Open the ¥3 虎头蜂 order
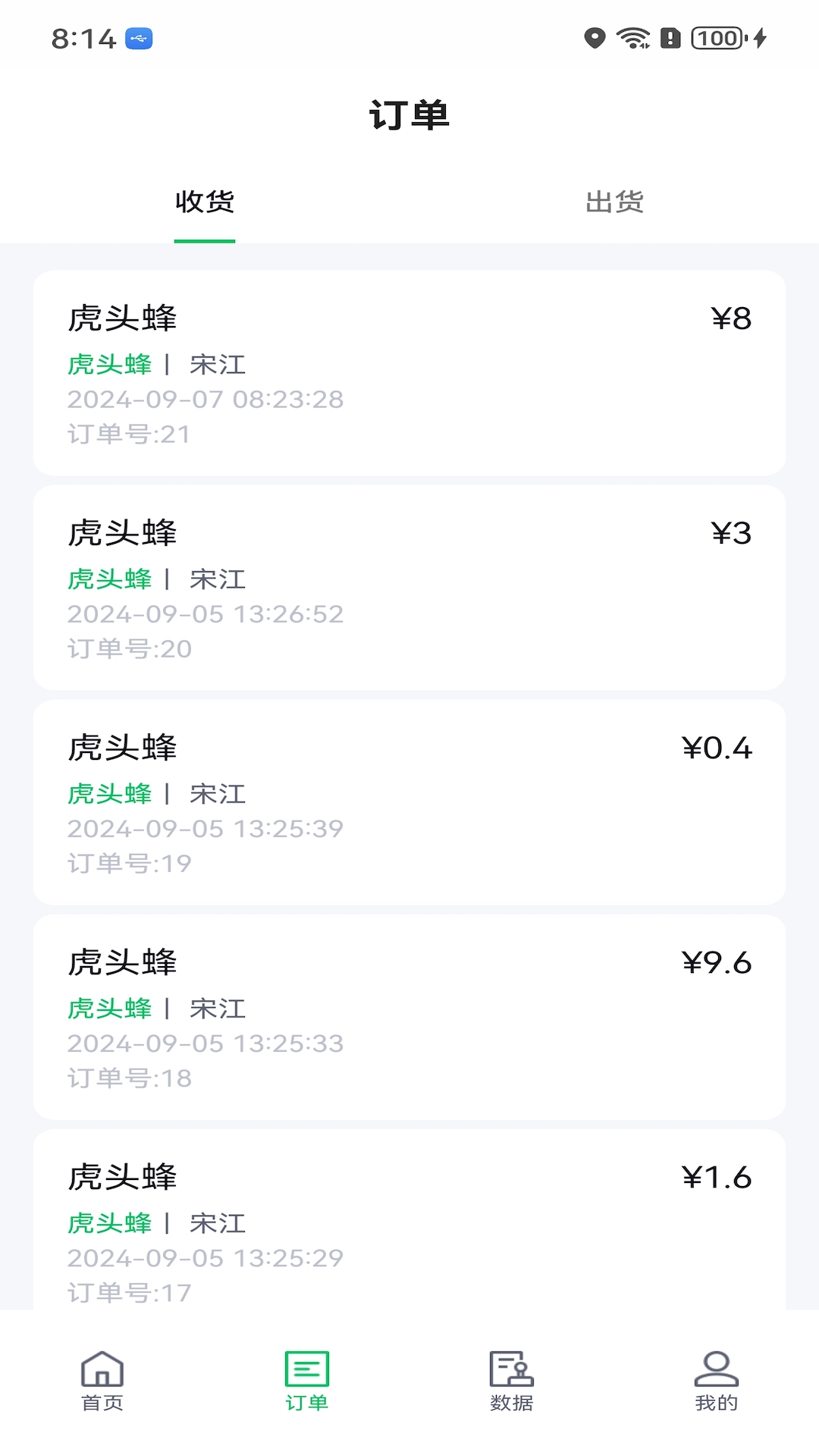 click(409, 588)
